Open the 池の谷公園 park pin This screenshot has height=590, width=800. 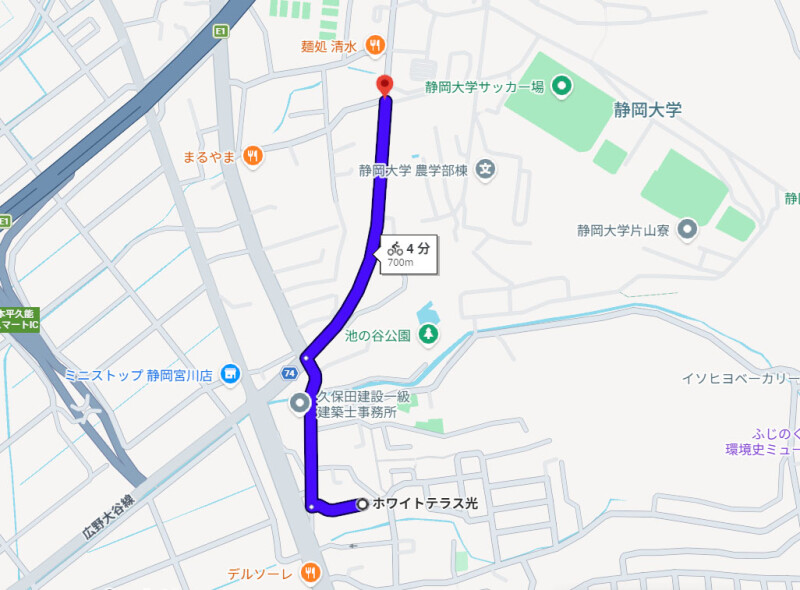click(428, 334)
